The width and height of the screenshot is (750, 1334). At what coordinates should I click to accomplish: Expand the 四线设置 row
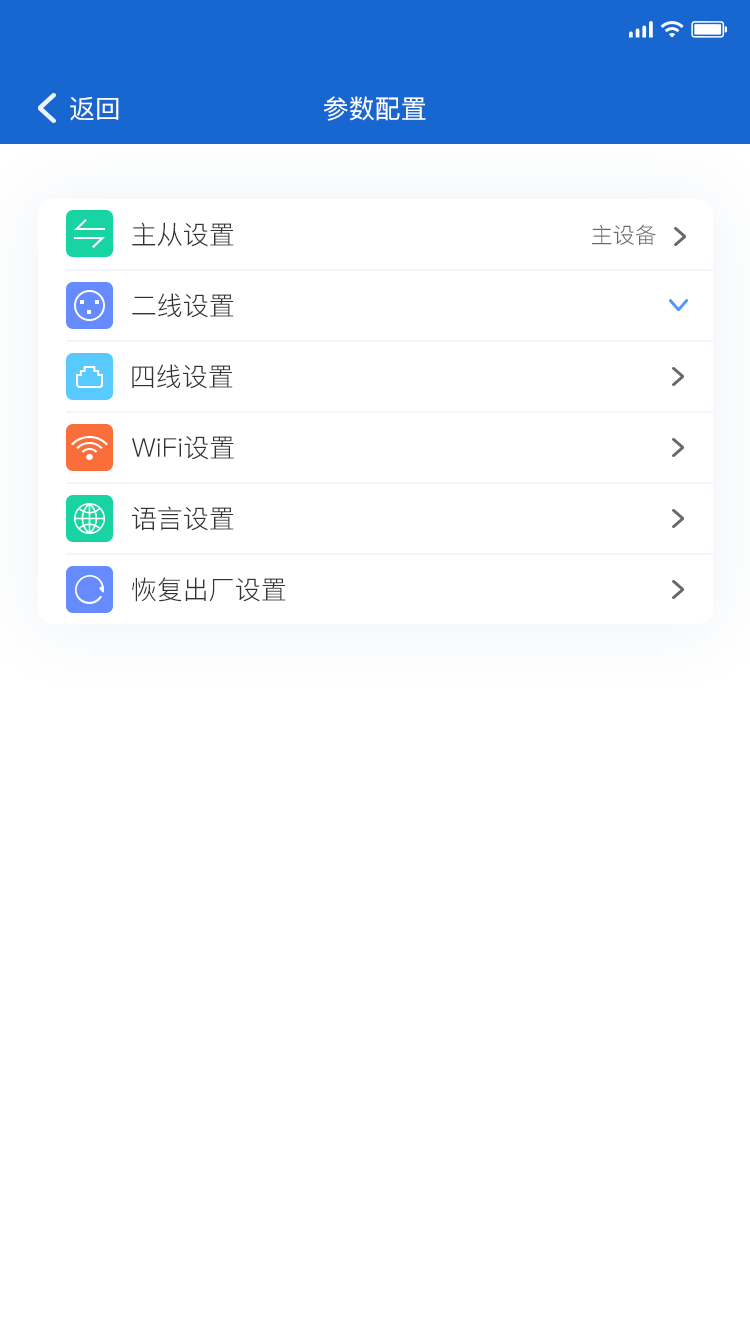pyautogui.click(x=678, y=376)
